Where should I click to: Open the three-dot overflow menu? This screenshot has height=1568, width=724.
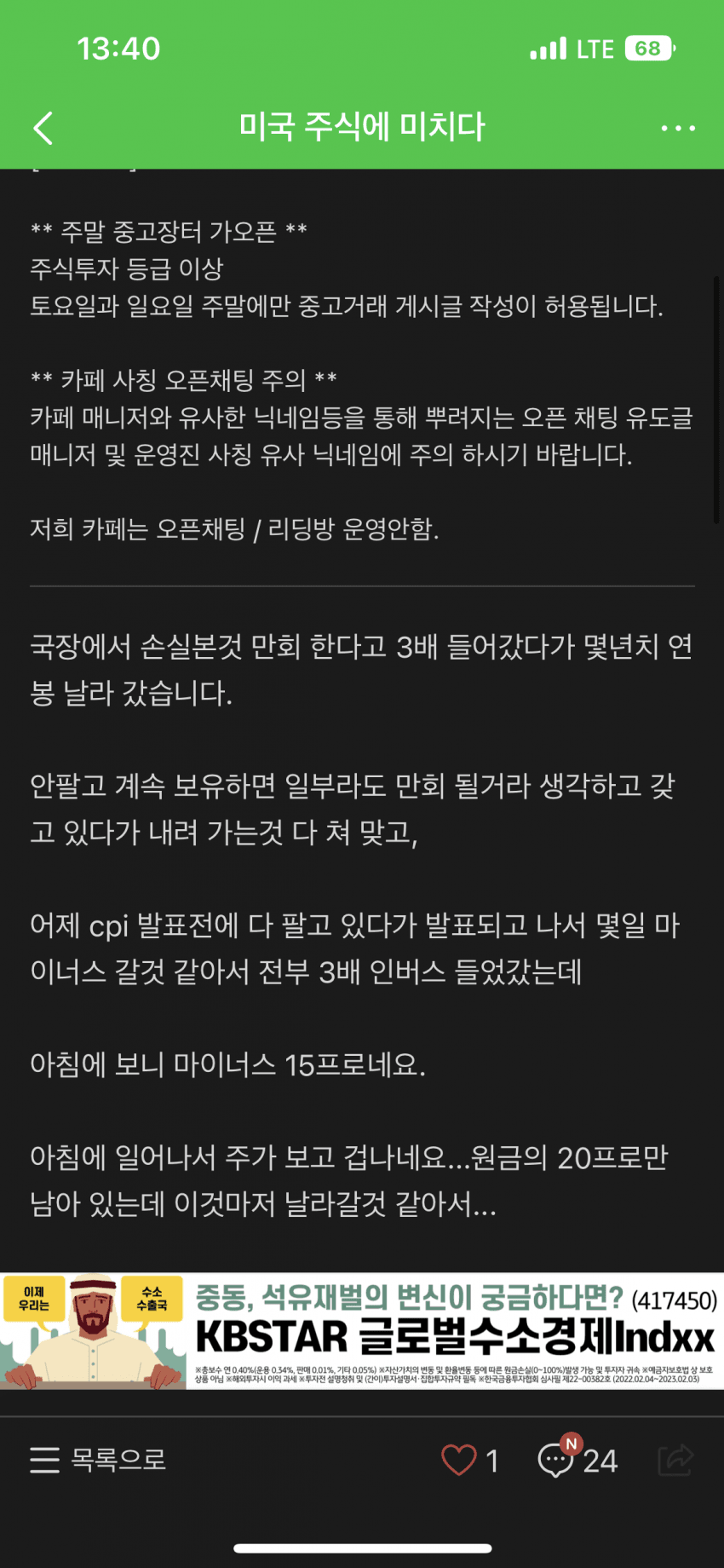click(678, 129)
